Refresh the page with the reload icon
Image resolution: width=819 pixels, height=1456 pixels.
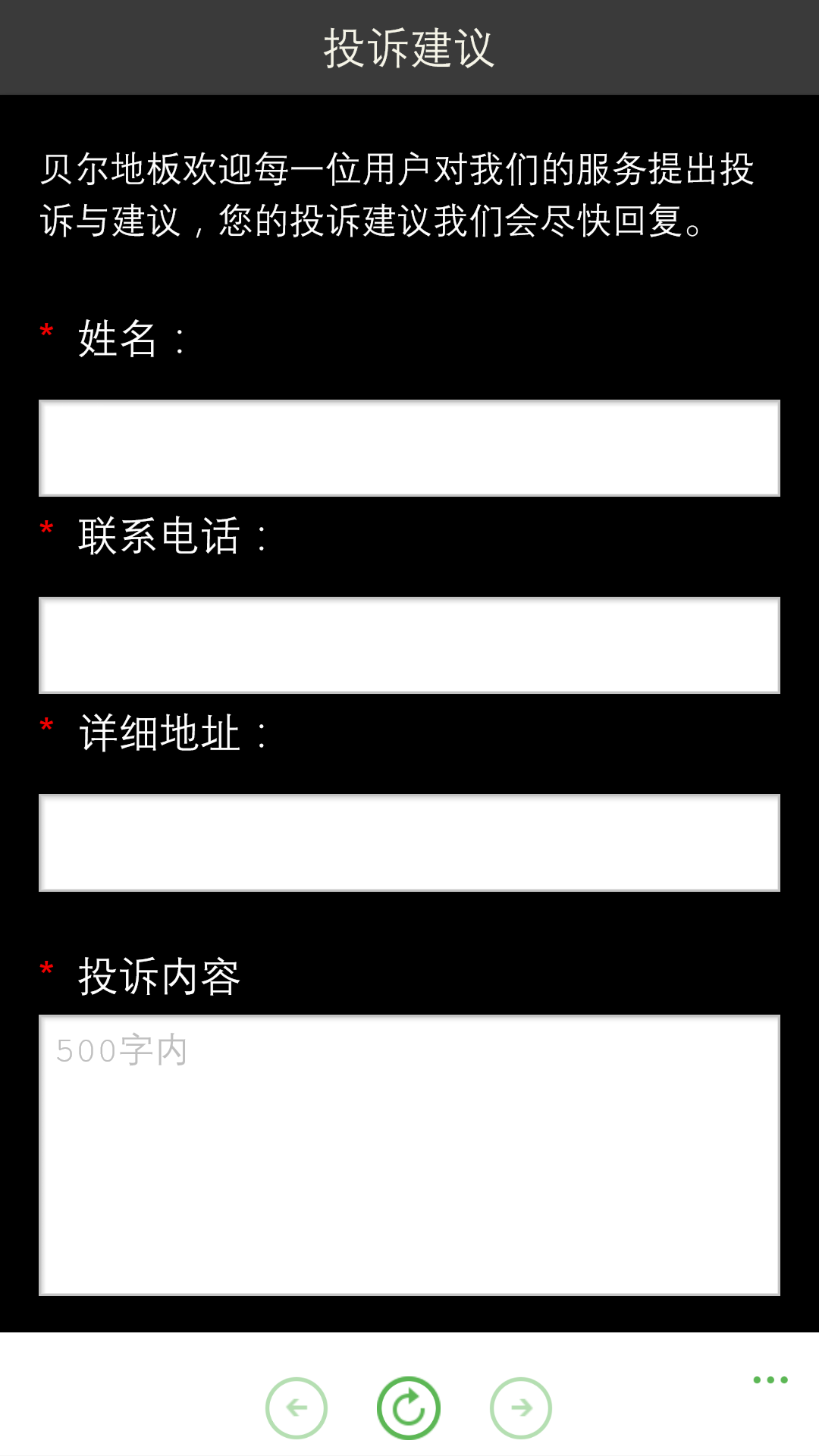(x=409, y=1408)
